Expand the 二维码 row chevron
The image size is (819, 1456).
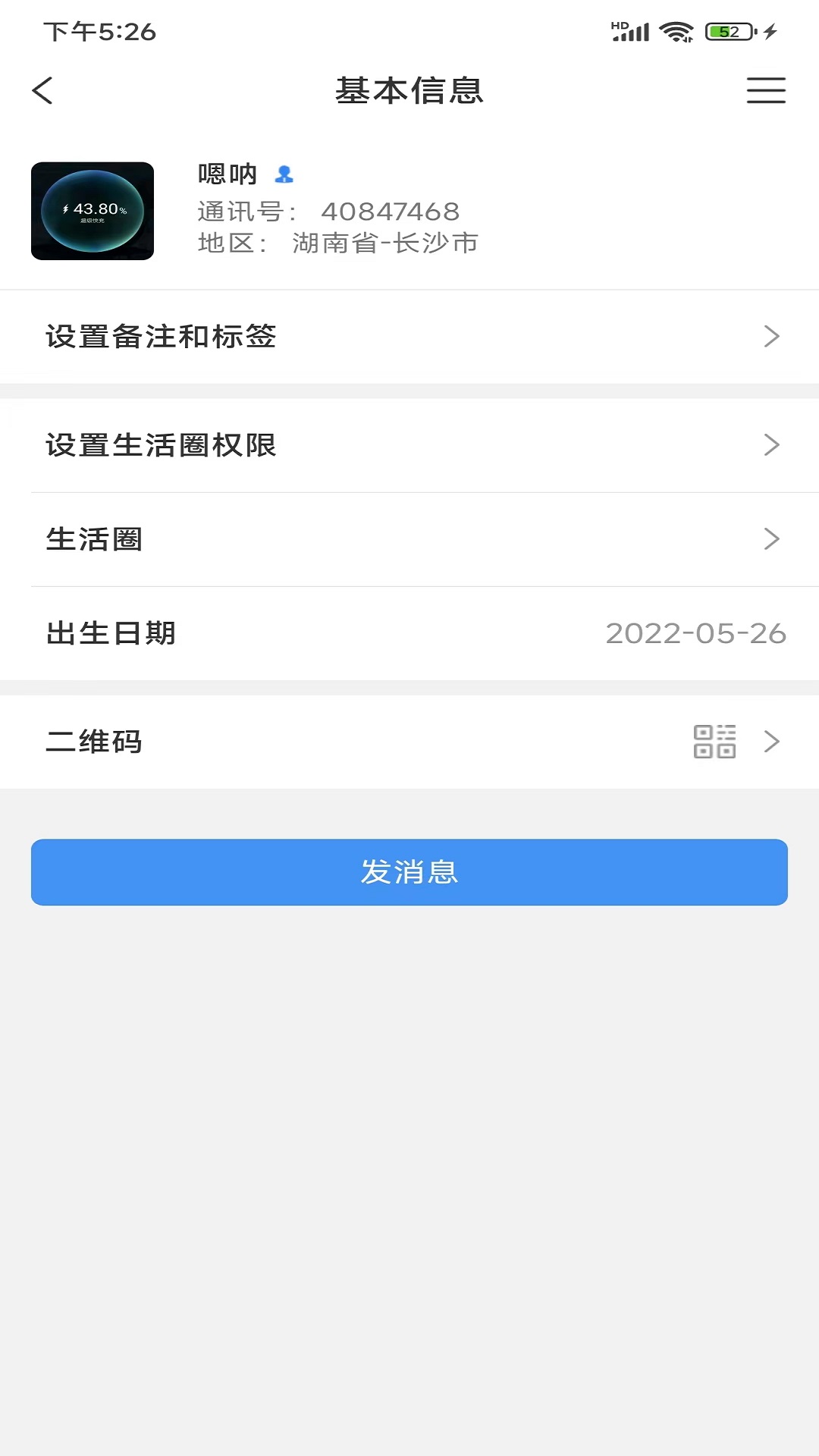(x=773, y=742)
